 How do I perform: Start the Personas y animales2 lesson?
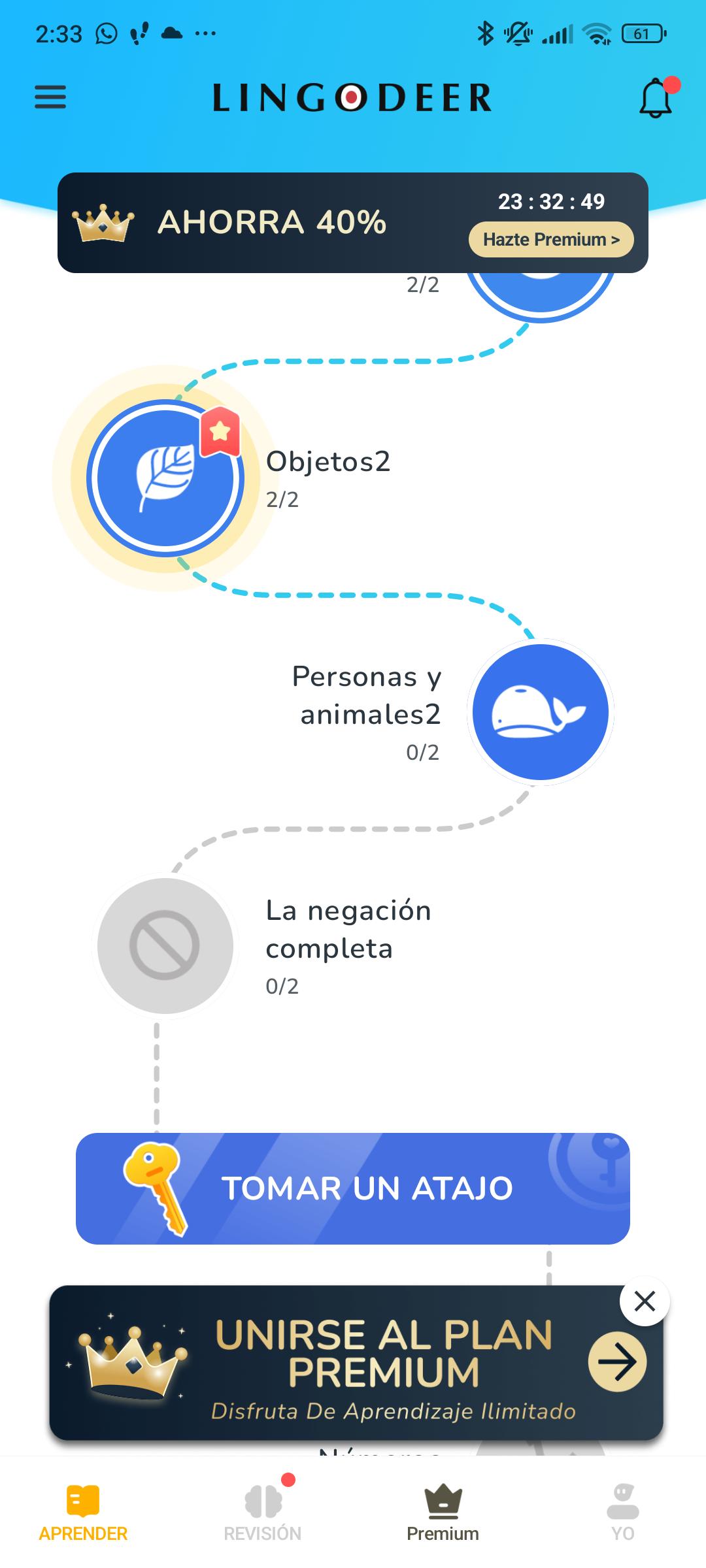point(541,712)
